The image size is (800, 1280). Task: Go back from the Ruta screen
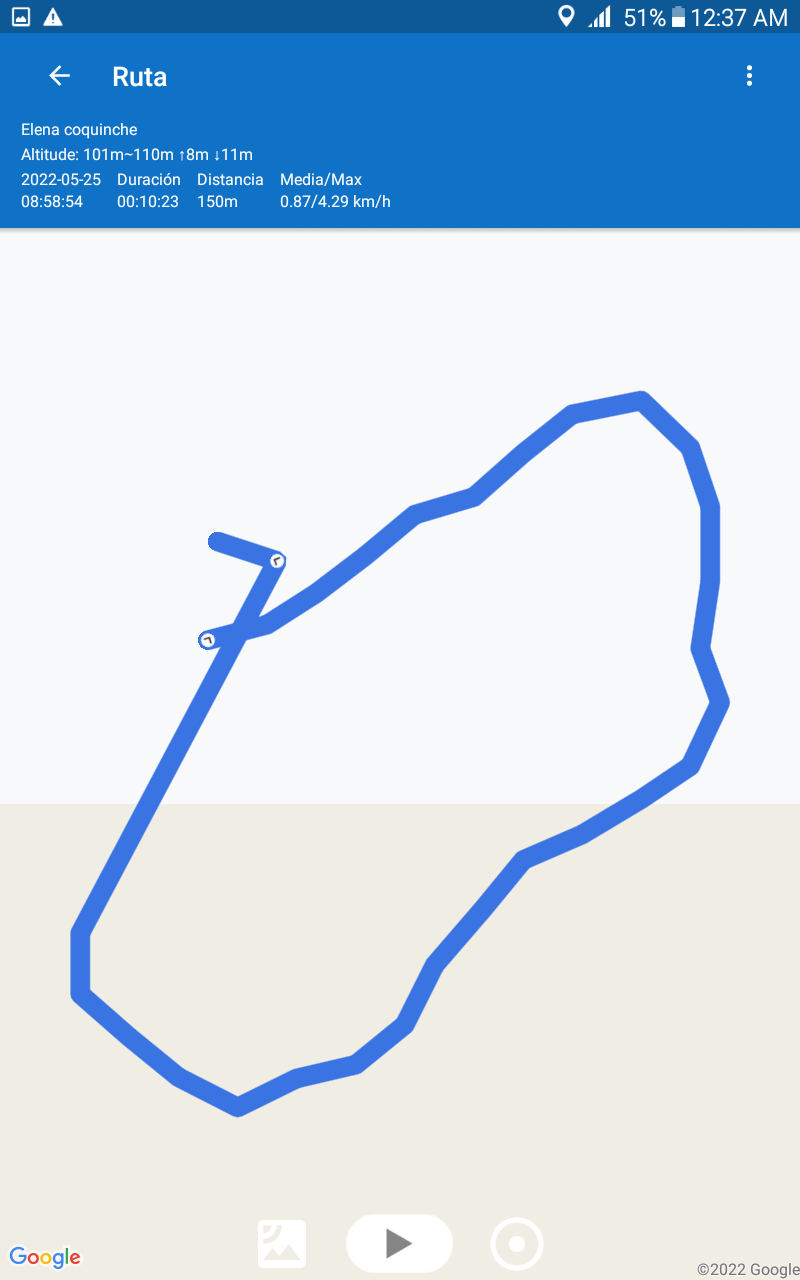tap(60, 76)
